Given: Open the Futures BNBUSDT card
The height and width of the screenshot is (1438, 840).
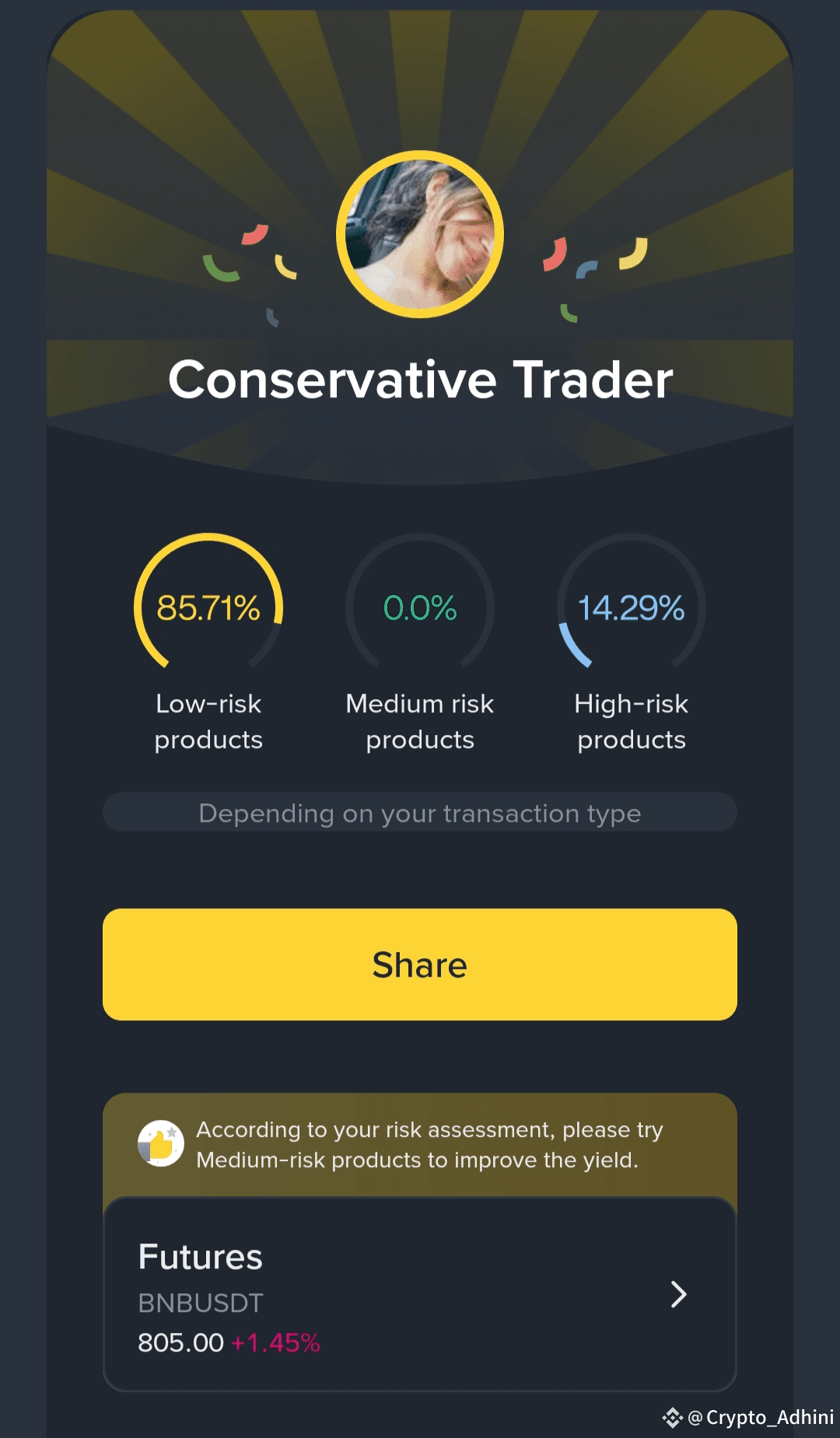Looking at the screenshot, I should tap(420, 1294).
